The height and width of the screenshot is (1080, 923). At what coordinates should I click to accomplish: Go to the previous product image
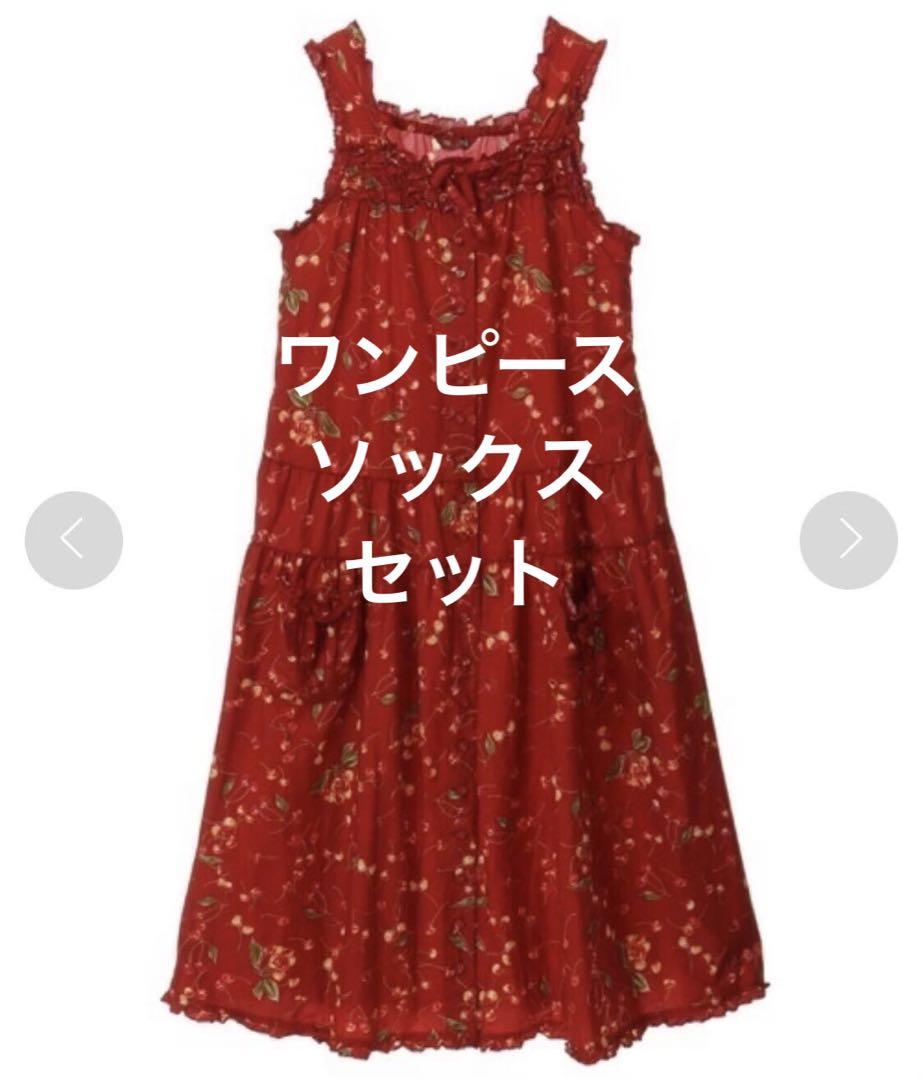click(74, 540)
